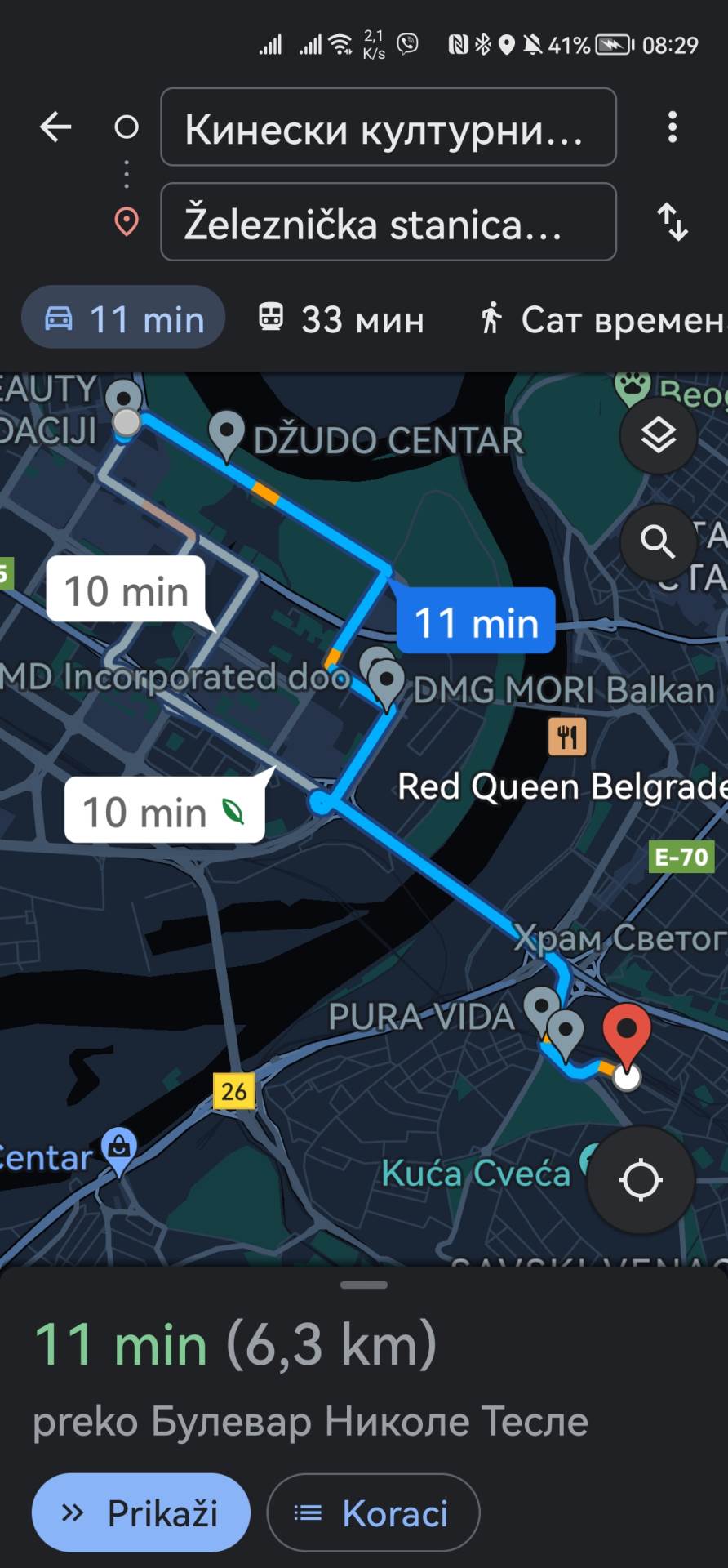
Task: Tap the Prikaži button
Action: pos(140,1512)
